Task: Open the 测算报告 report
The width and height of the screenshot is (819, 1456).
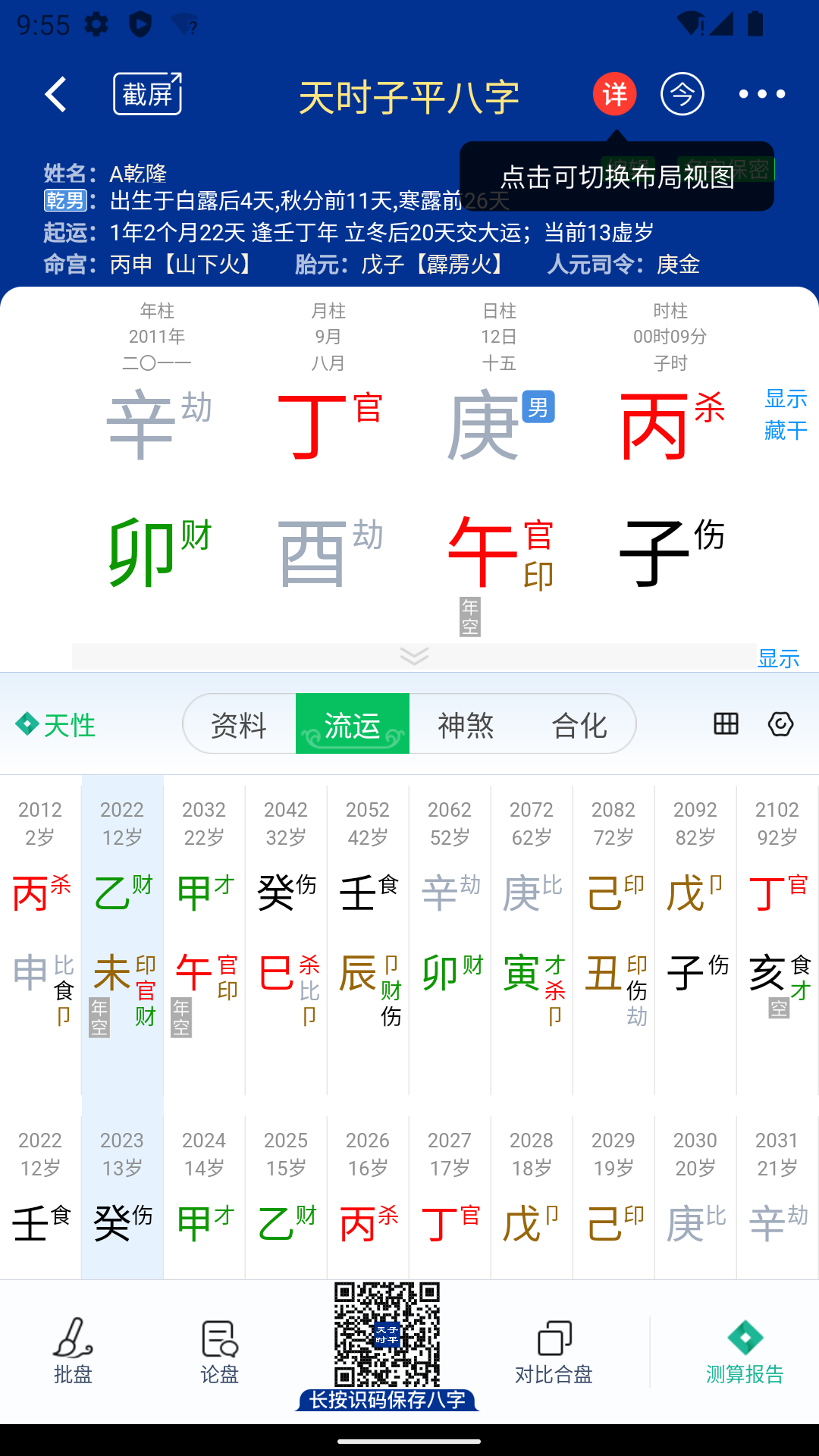Action: (745, 1352)
